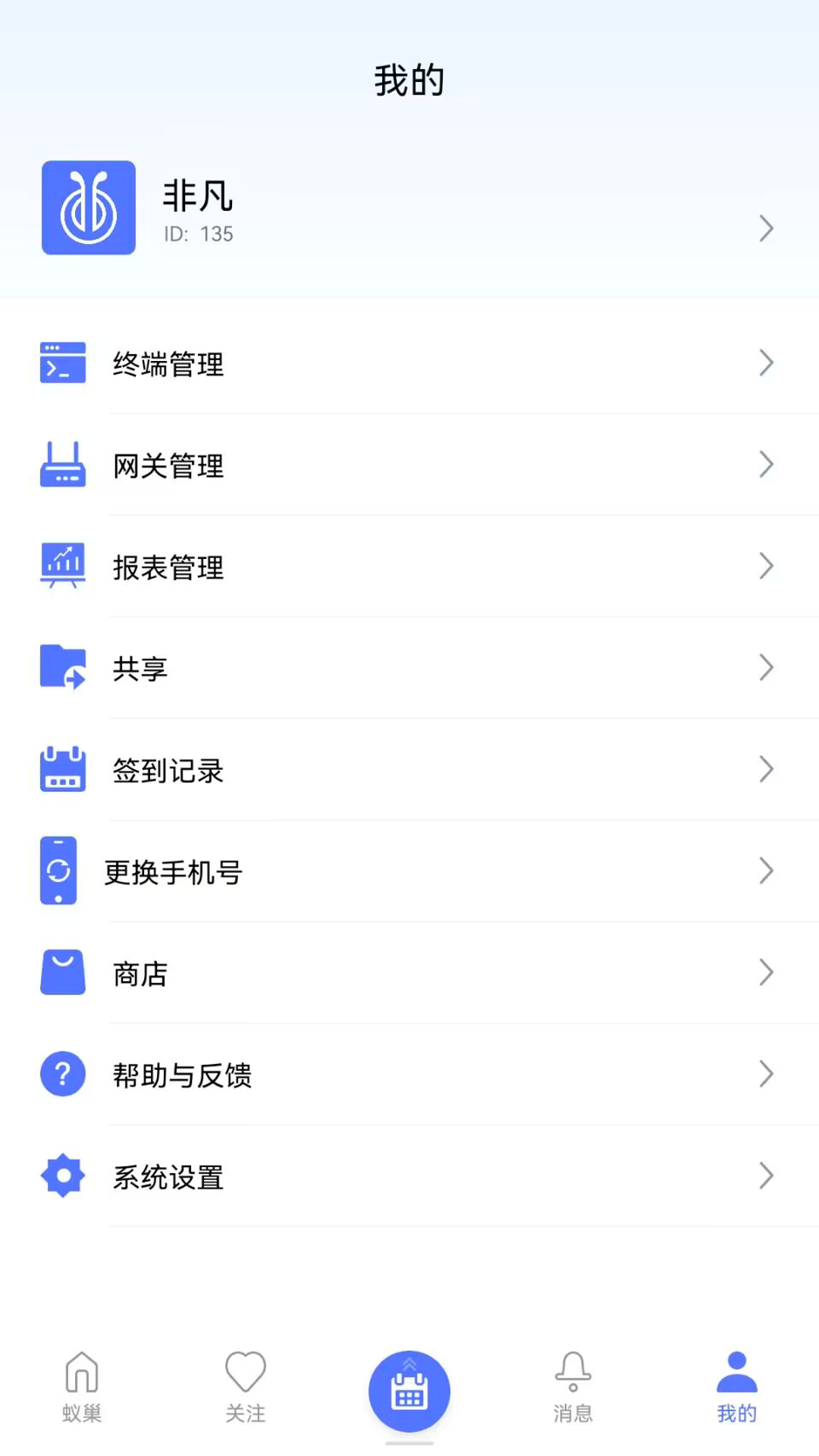Click the 网关管理 gateway router icon
The image size is (819, 1456).
(63, 465)
